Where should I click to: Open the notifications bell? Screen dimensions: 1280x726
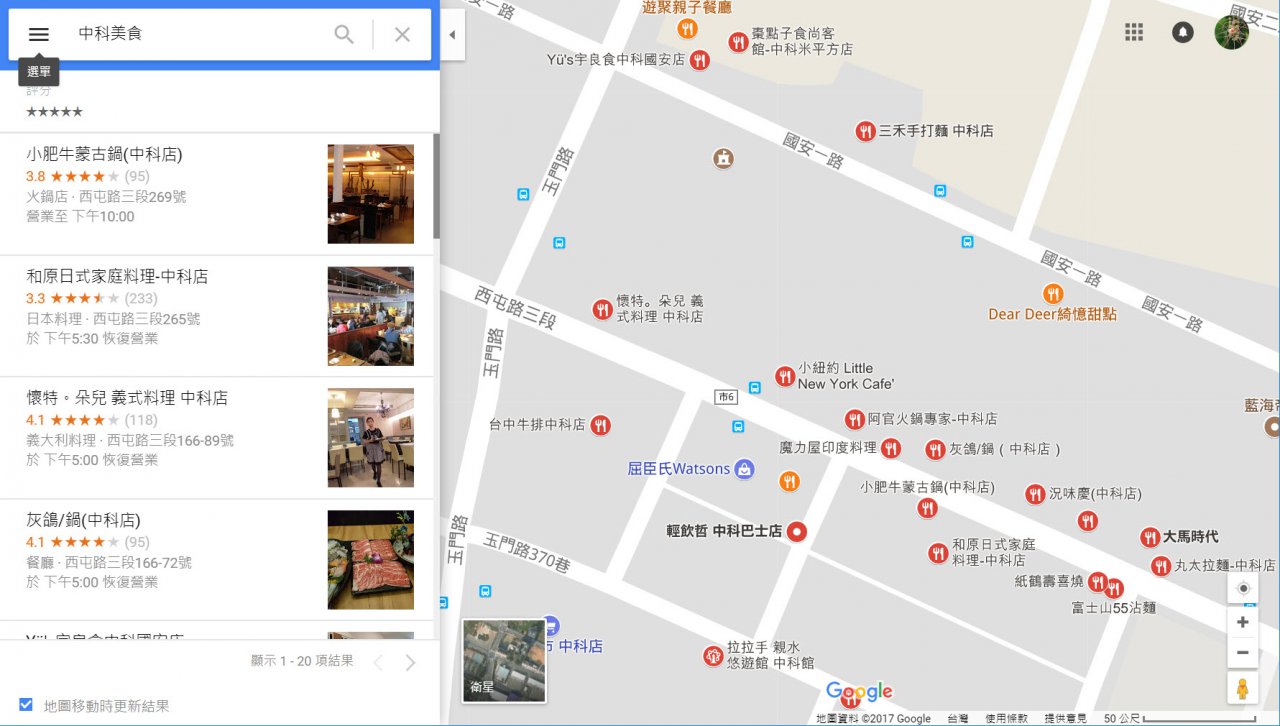point(1183,32)
